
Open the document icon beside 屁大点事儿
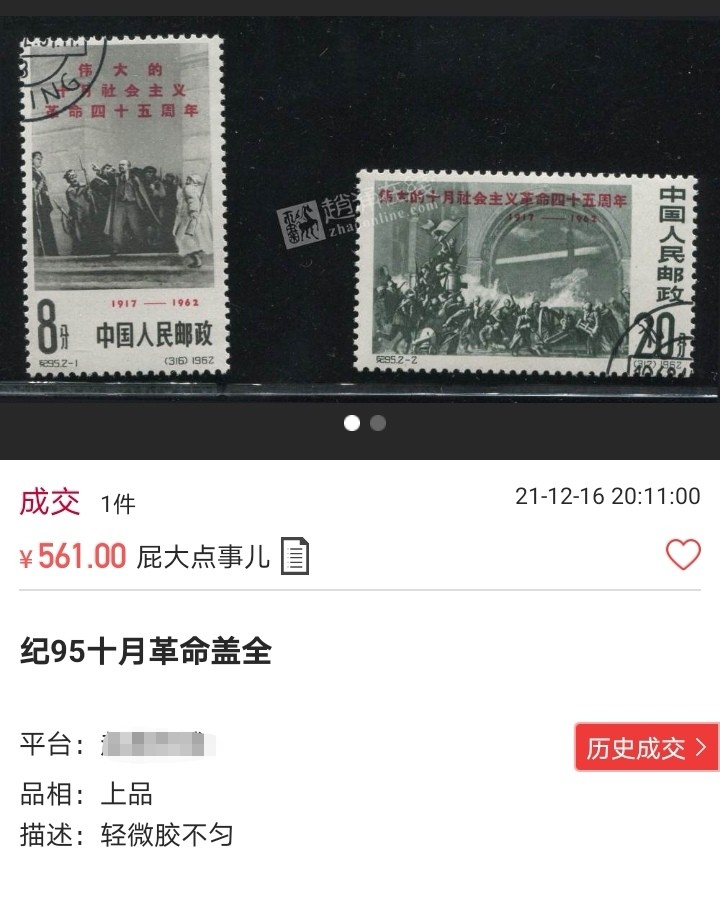point(295,556)
